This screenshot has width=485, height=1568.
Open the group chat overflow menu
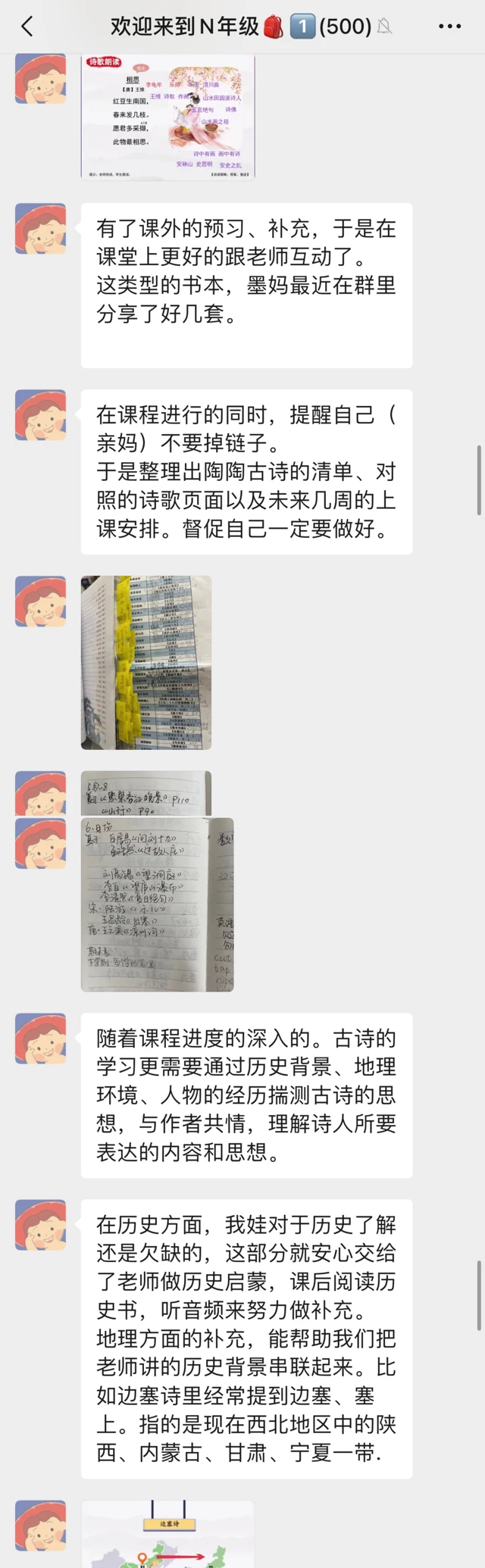449,27
